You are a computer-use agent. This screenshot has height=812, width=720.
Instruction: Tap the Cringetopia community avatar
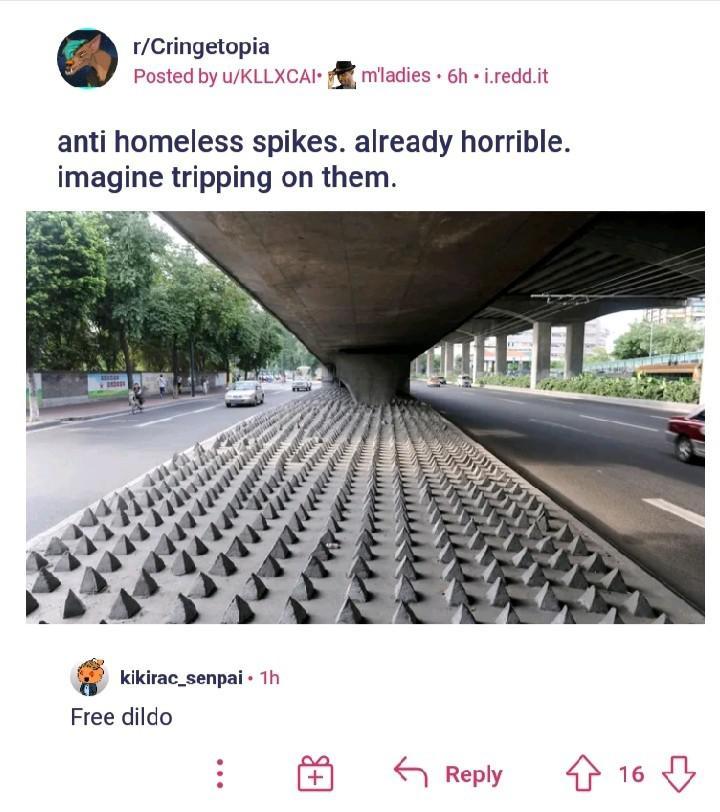pyautogui.click(x=87, y=59)
